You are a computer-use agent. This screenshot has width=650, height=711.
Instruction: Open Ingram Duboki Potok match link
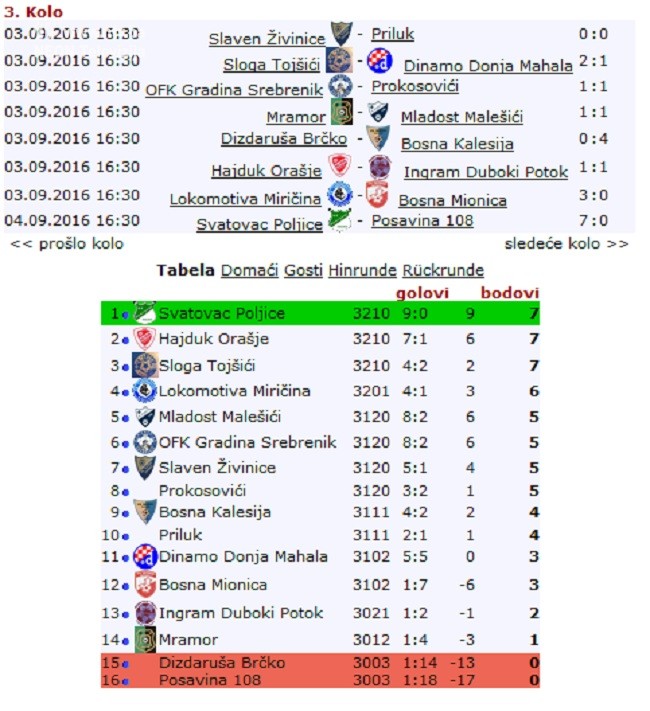pyautogui.click(x=484, y=172)
